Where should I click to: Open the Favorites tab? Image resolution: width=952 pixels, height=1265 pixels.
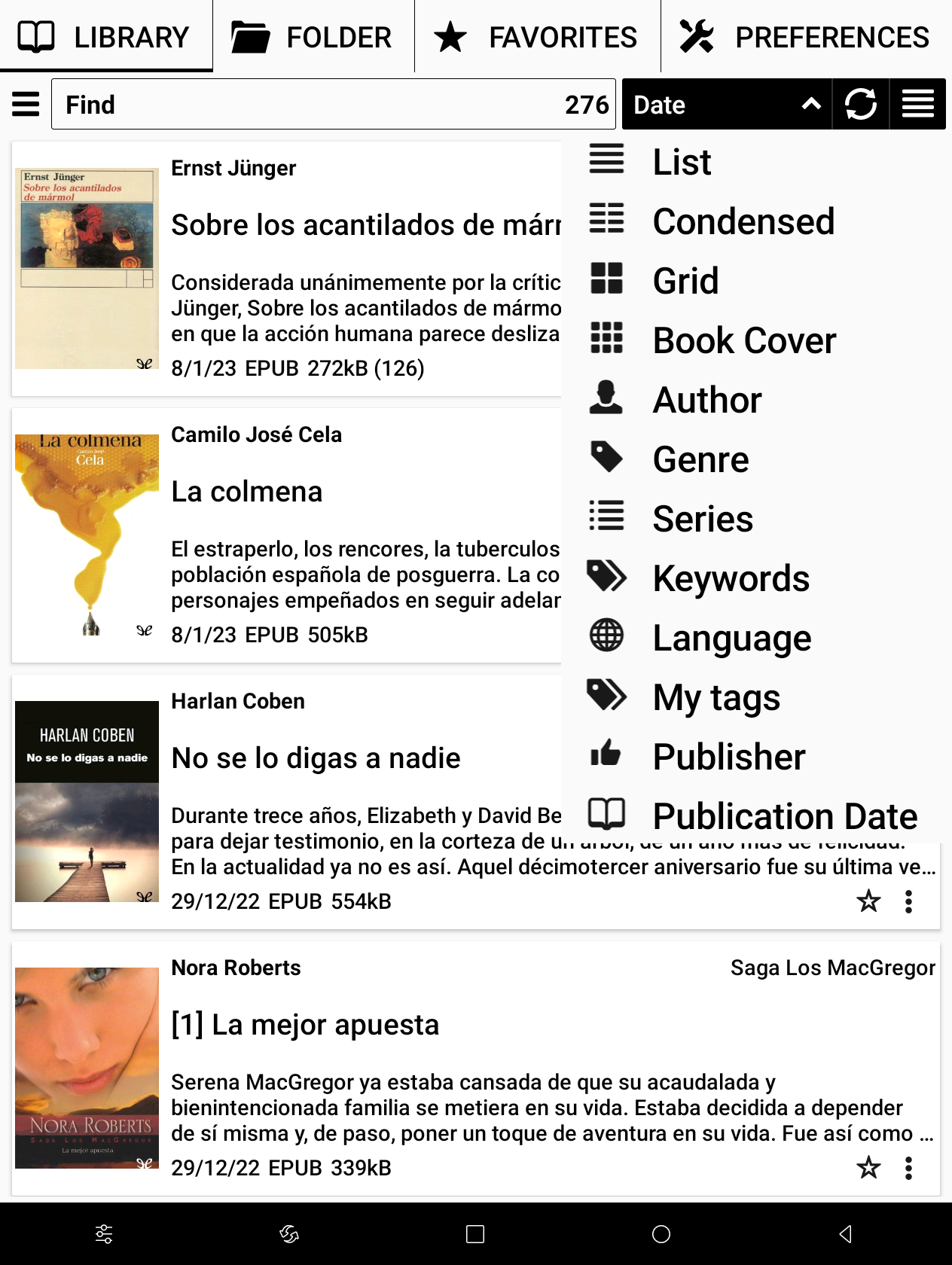[x=537, y=37]
